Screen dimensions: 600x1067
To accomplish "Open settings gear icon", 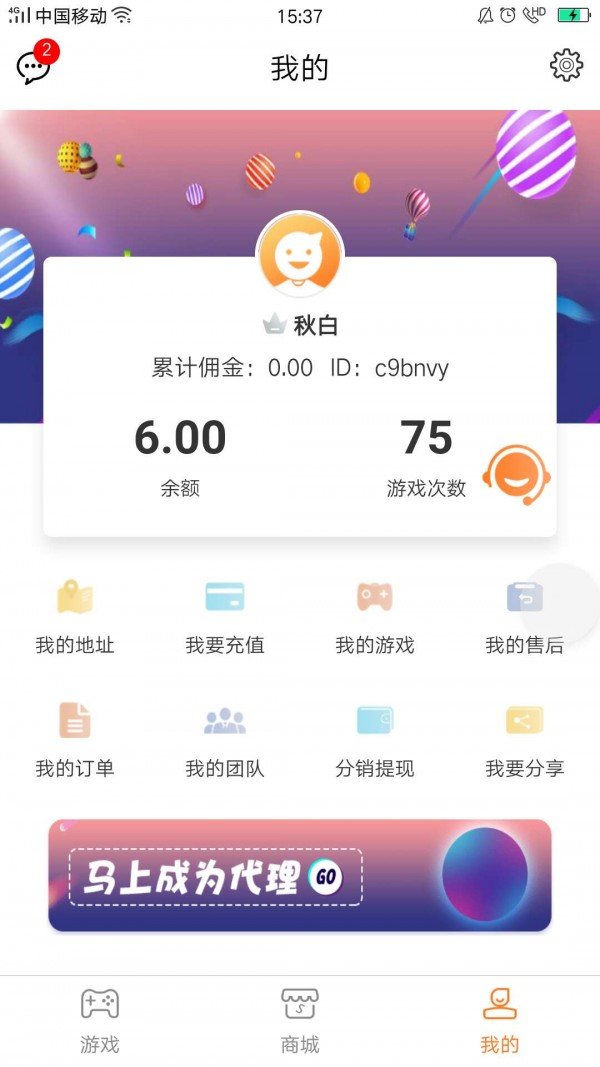I will (566, 66).
